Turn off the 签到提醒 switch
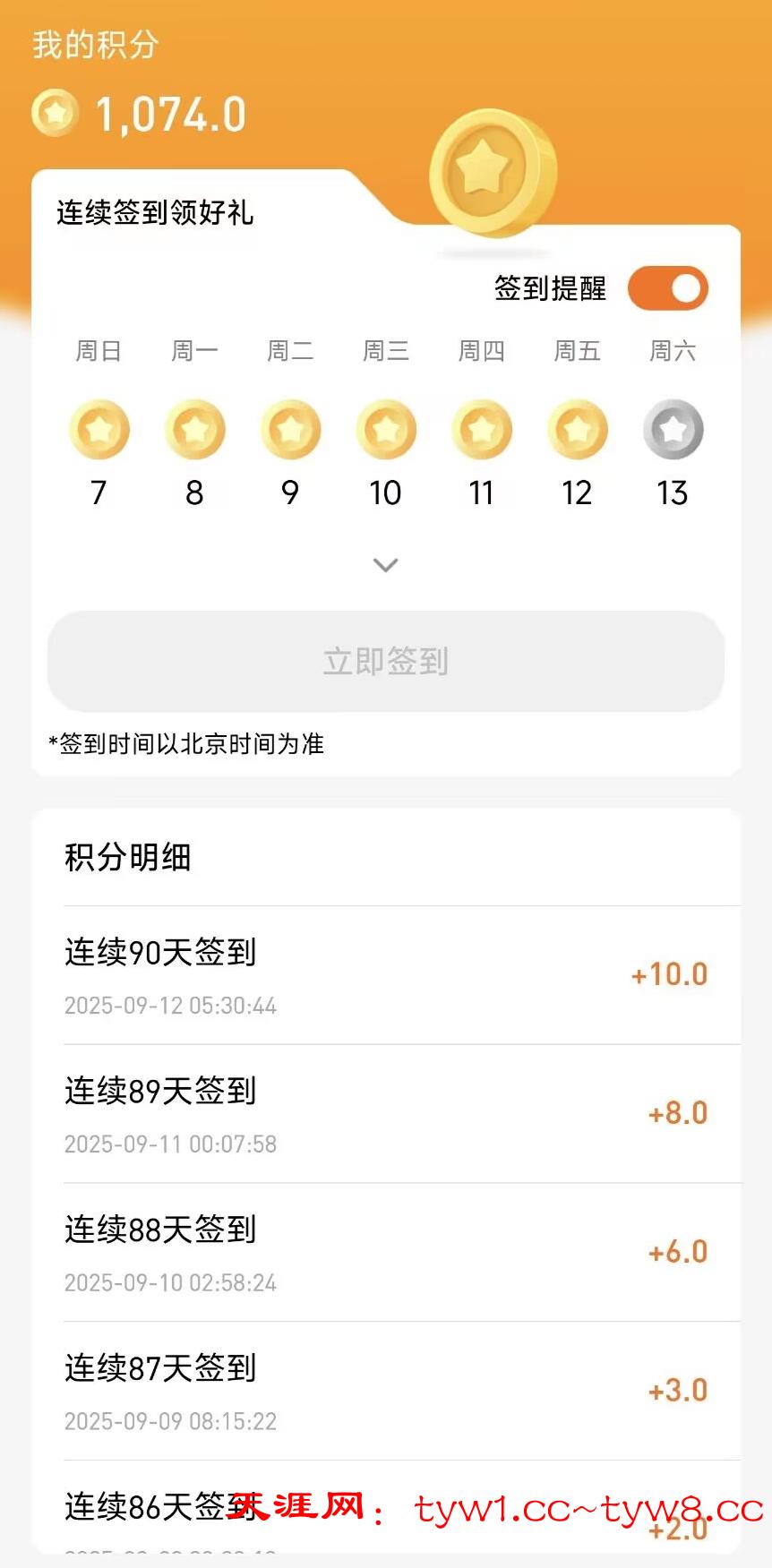 click(x=667, y=288)
